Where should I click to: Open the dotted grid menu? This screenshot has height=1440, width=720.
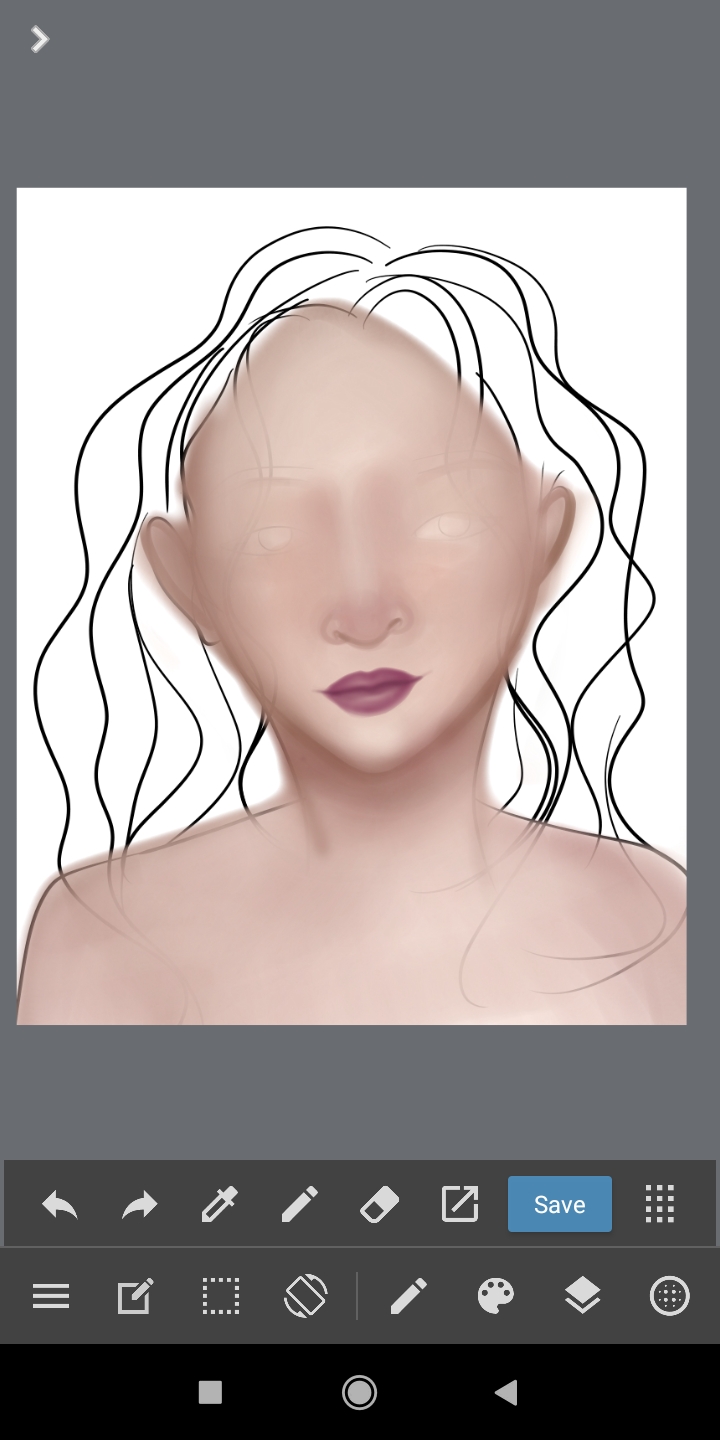coord(660,1204)
